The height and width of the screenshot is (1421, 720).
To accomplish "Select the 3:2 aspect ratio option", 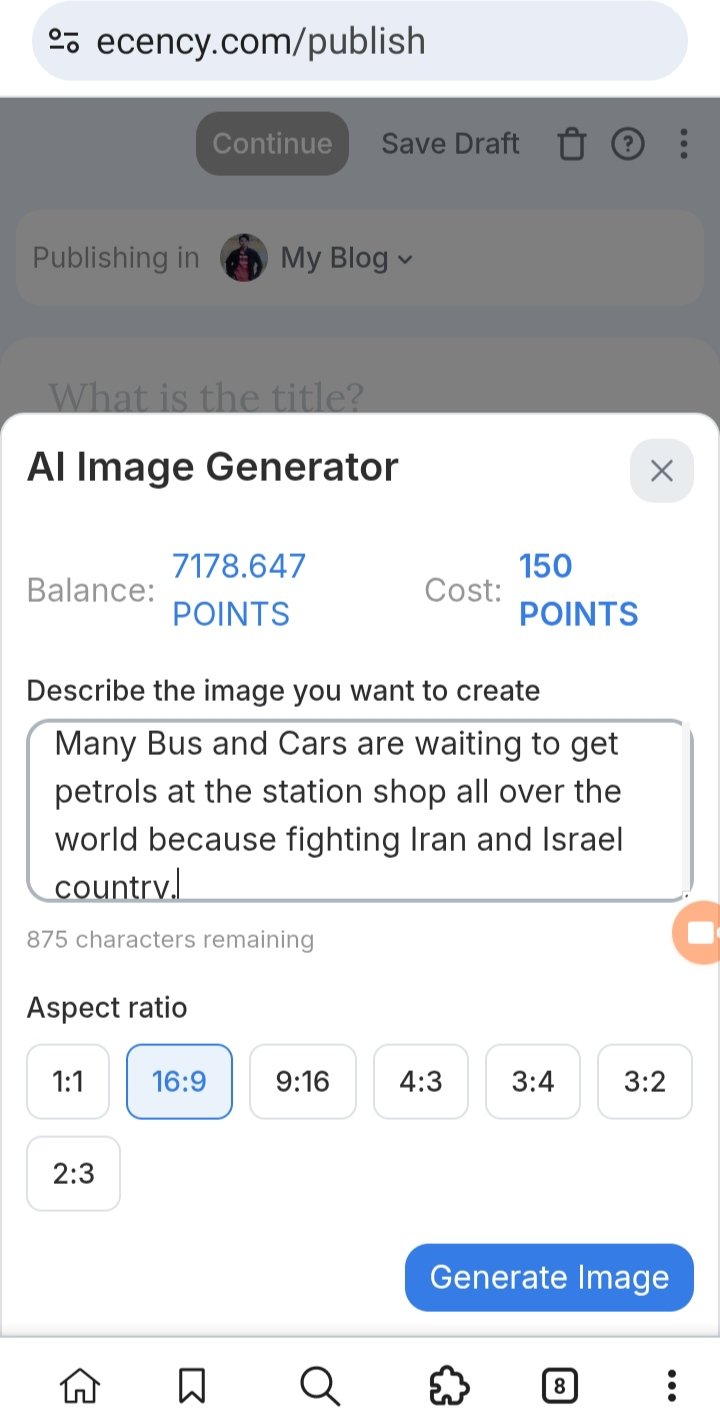I will (644, 1081).
